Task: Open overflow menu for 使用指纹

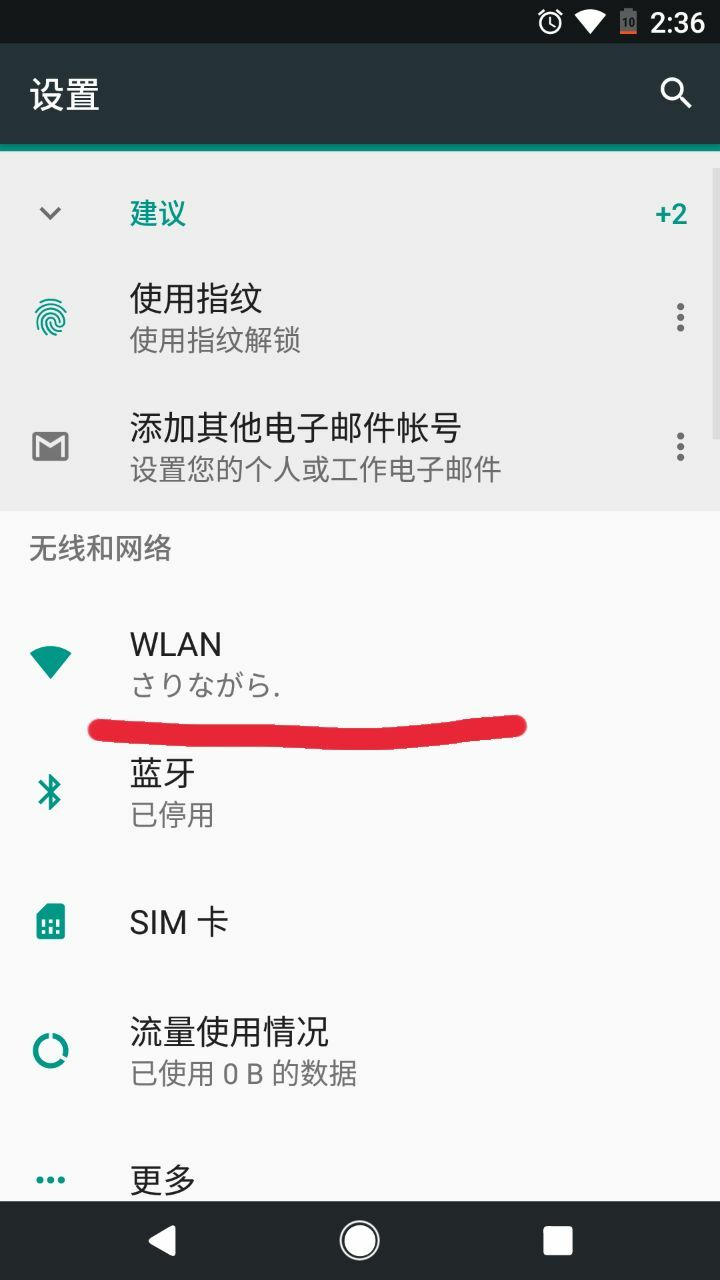Action: tap(680, 318)
